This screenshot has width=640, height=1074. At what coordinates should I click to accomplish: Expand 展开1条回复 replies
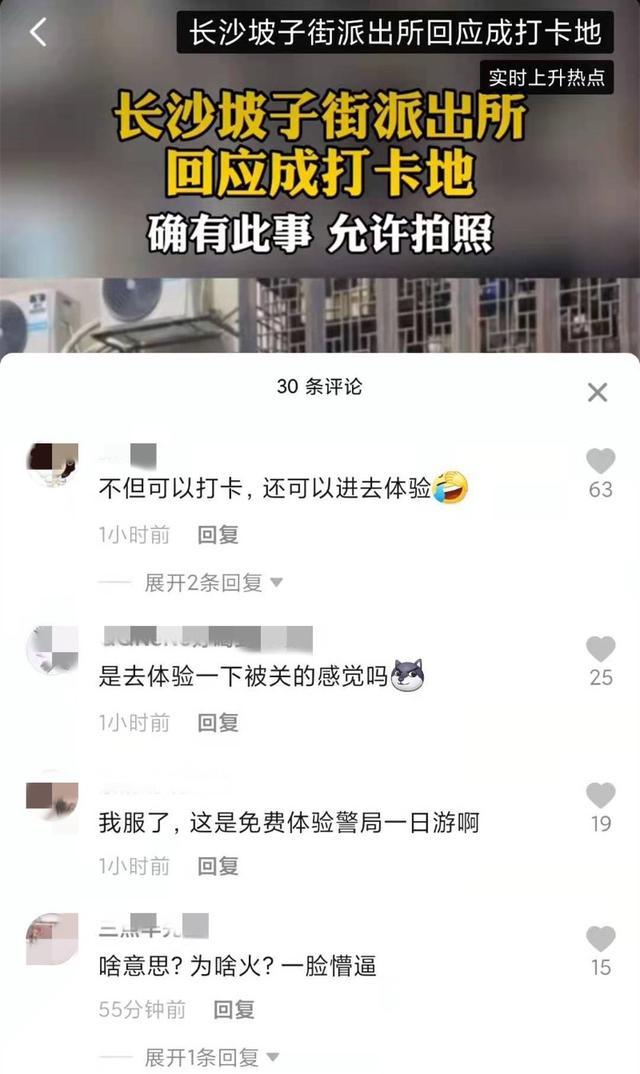pyautogui.click(x=213, y=1057)
